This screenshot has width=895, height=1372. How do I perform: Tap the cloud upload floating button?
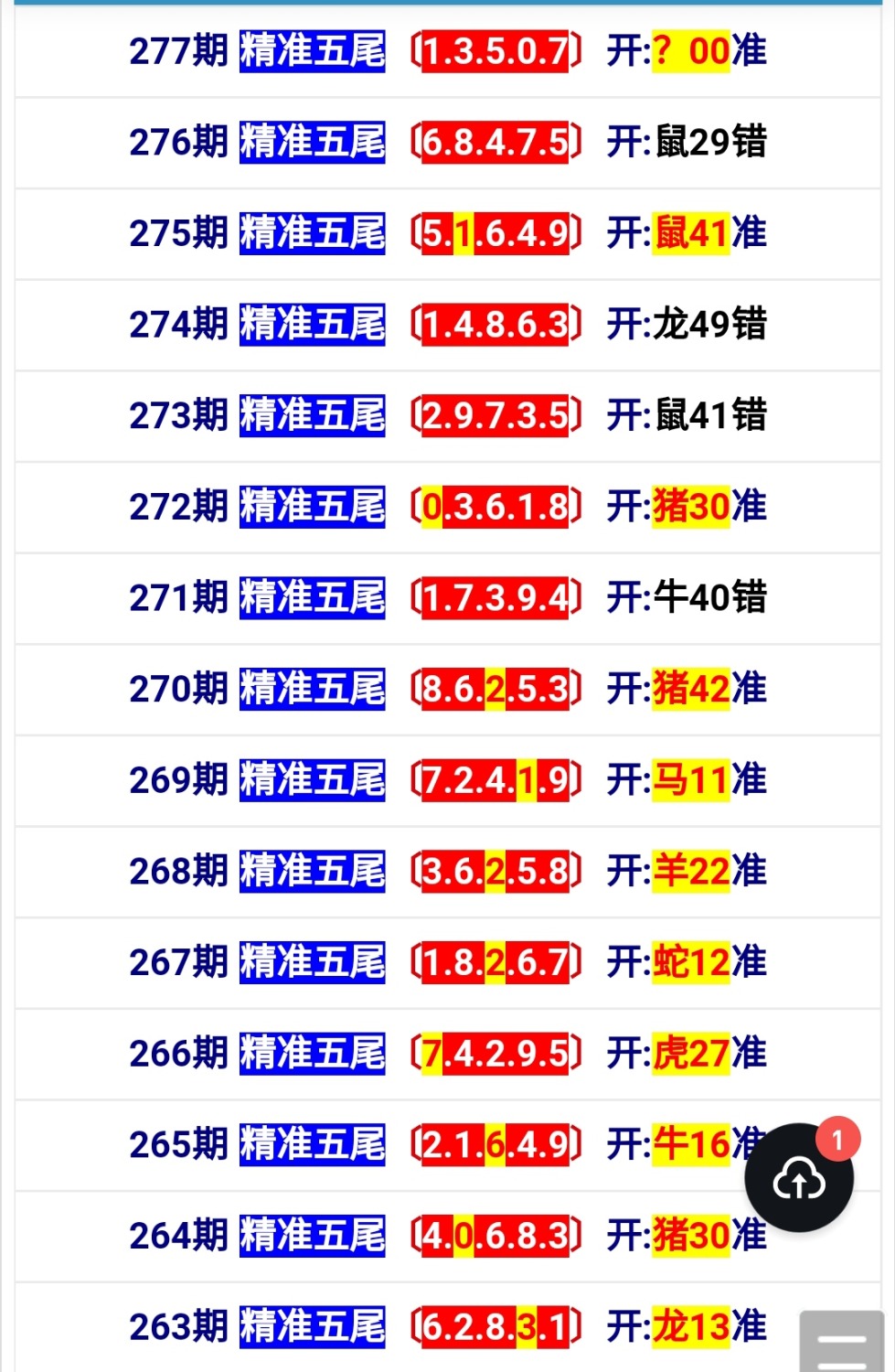(x=799, y=1178)
